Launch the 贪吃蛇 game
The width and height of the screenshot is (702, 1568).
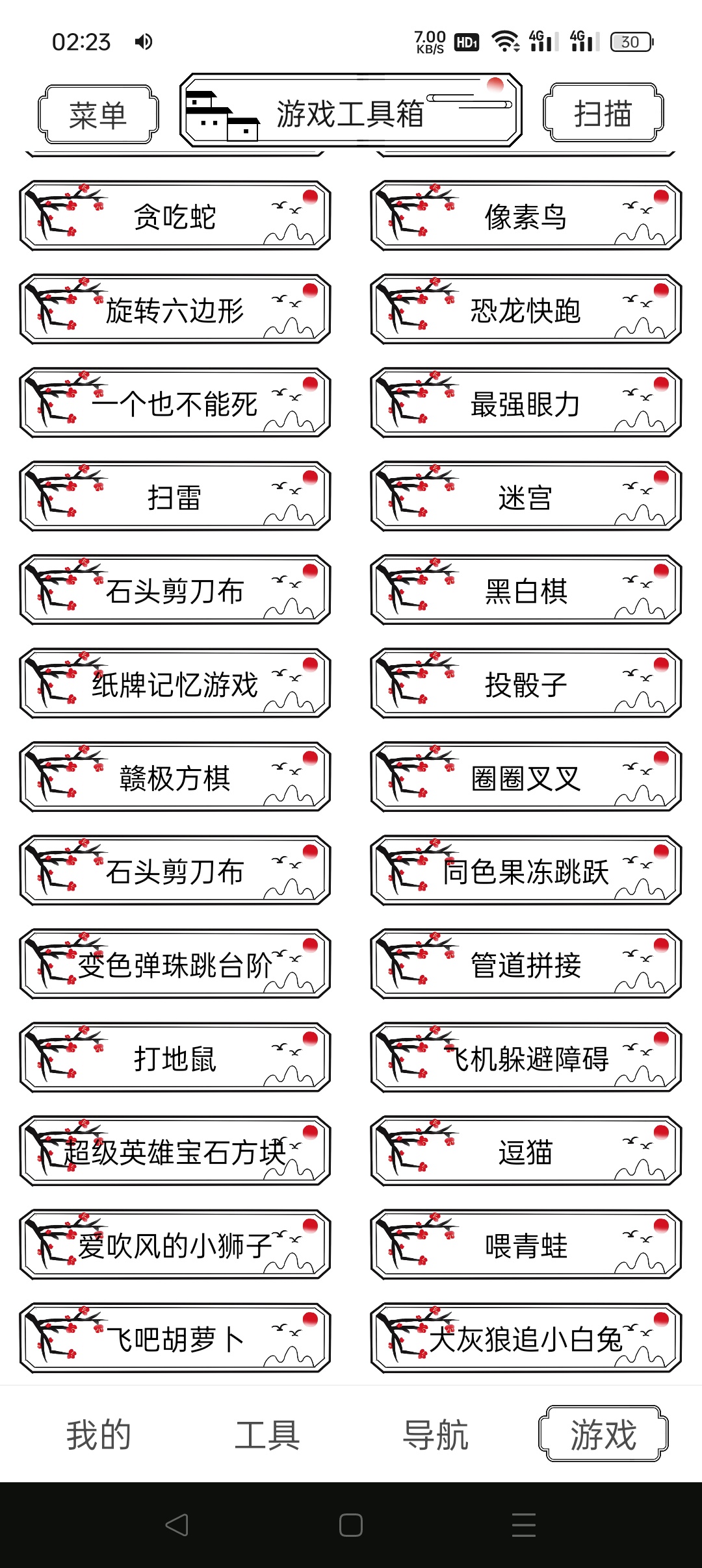(175, 216)
